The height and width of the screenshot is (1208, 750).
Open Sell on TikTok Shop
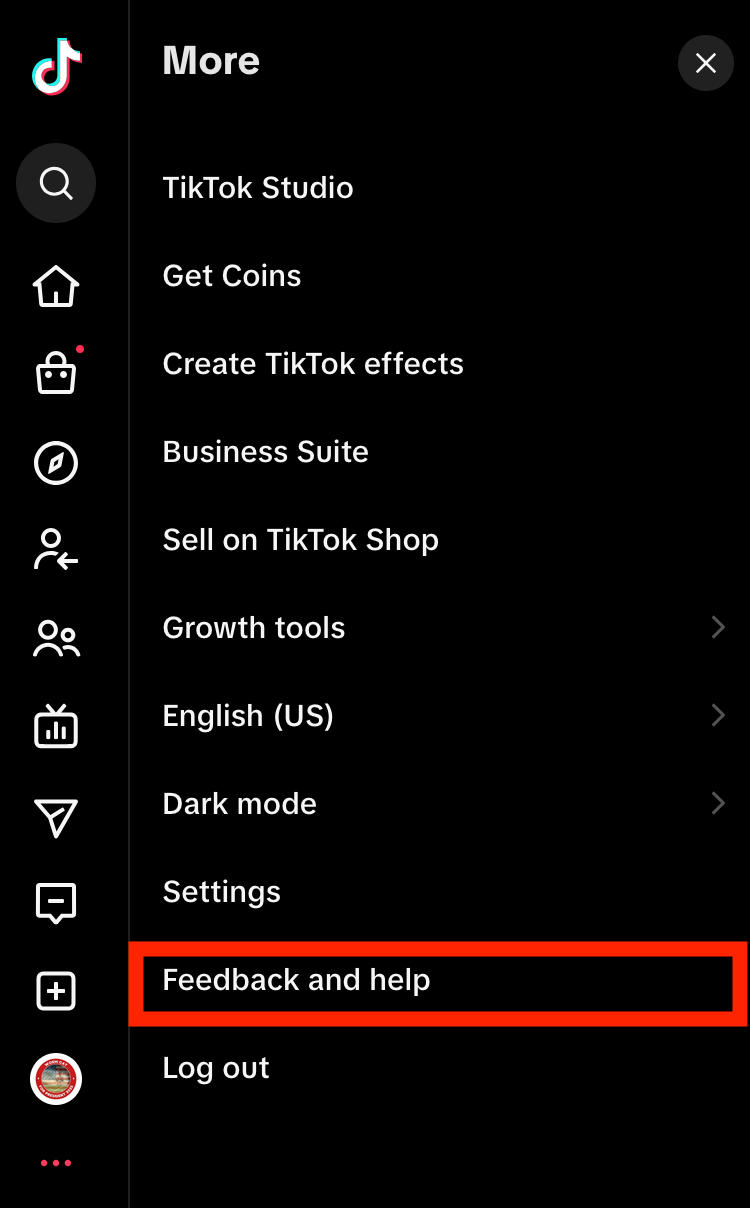[x=300, y=540]
